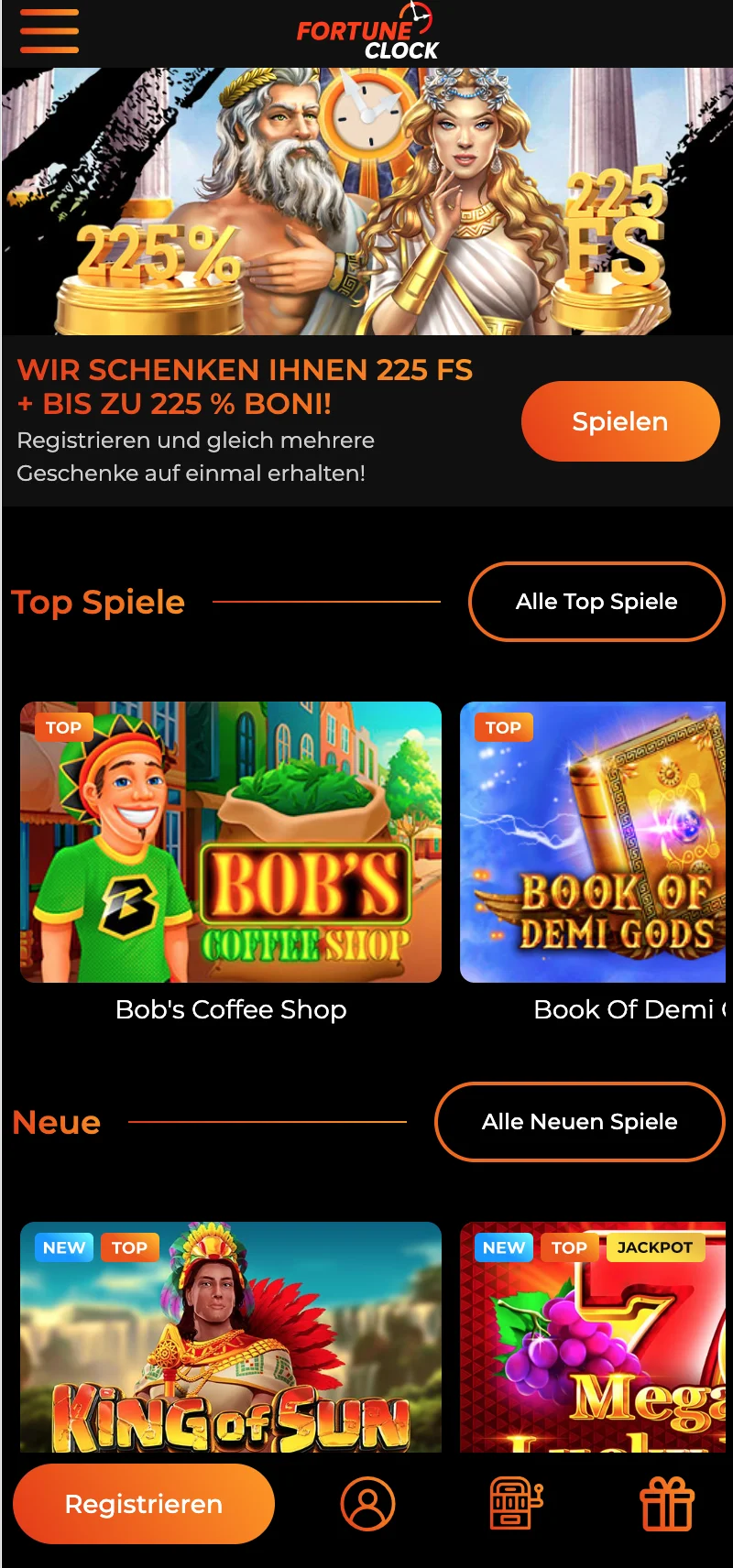Open the gift bonuses icon
This screenshot has height=1568, width=733.
[x=667, y=1504]
